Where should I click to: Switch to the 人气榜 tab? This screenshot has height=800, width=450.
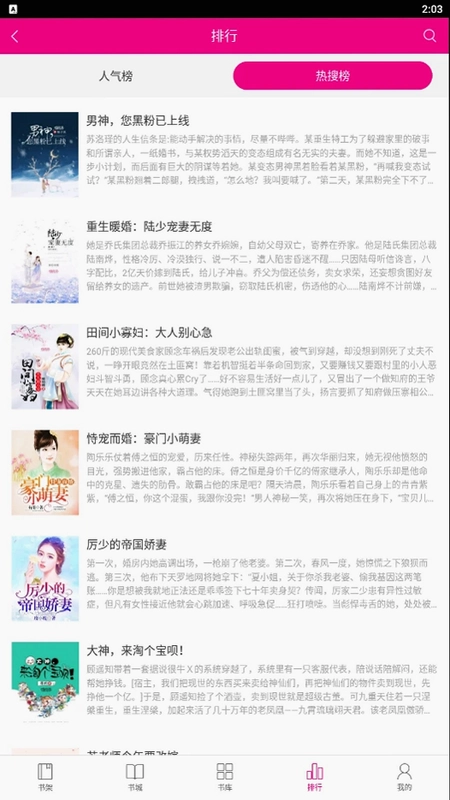116,76
